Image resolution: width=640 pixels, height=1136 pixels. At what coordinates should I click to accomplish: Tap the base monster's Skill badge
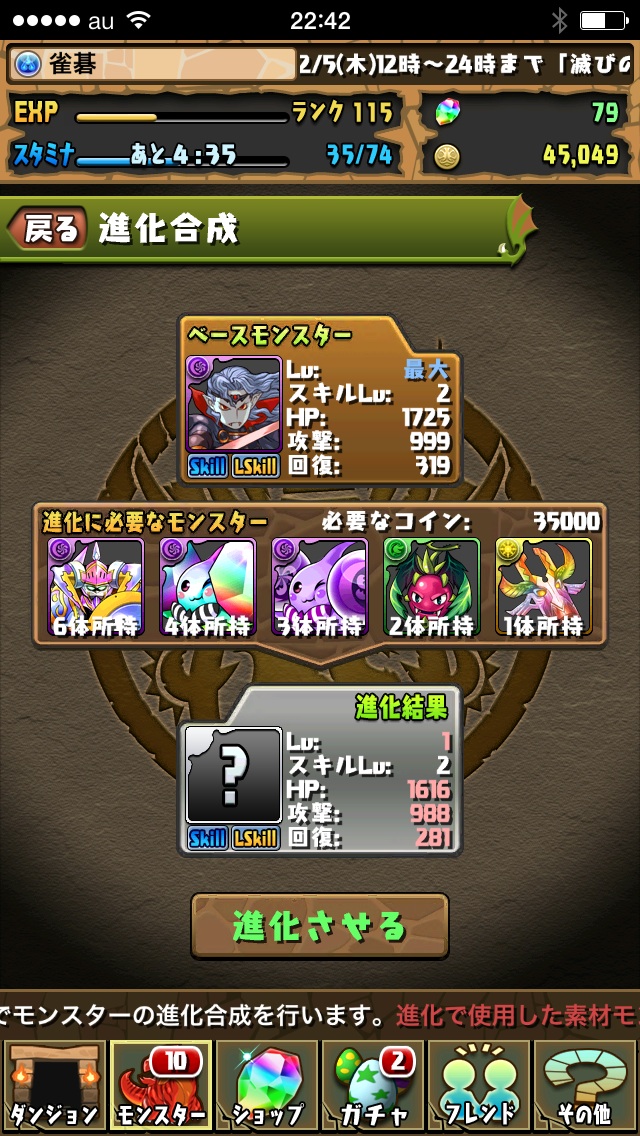[x=207, y=467]
